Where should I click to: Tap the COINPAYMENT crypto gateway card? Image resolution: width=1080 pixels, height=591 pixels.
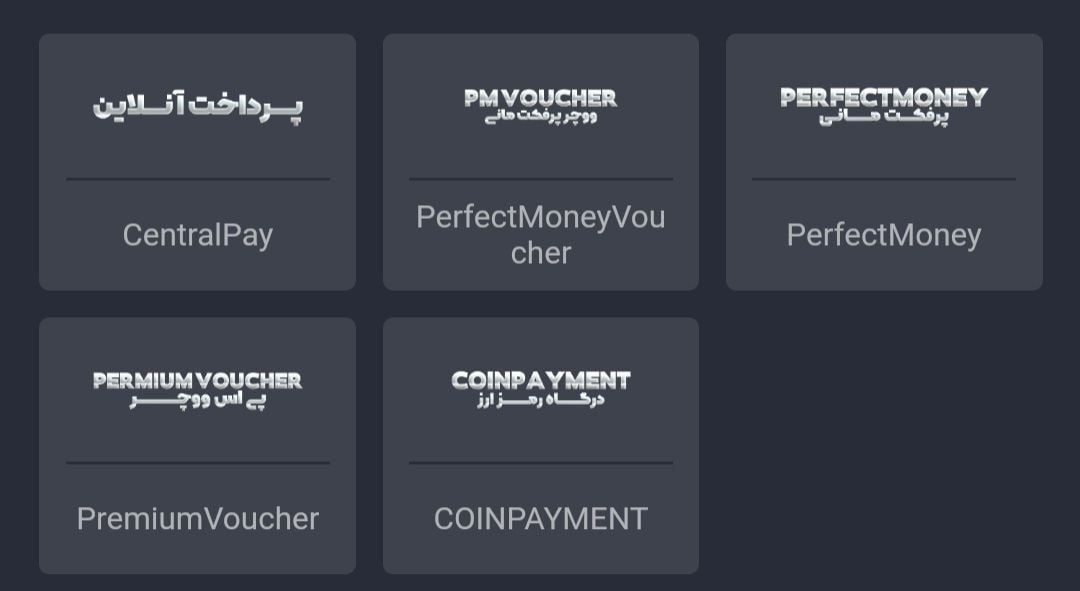[540, 445]
